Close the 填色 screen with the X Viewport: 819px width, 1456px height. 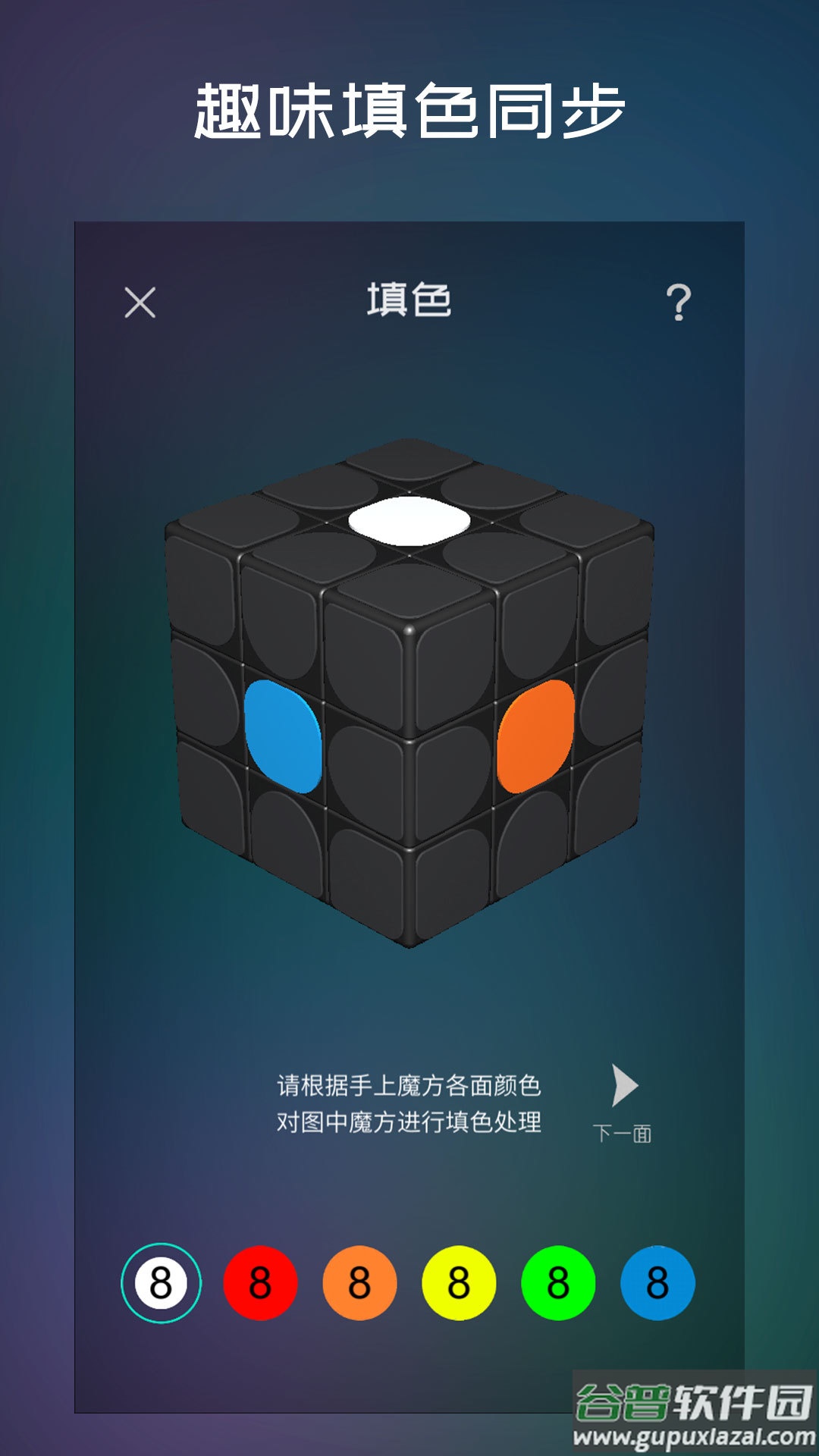142,301
